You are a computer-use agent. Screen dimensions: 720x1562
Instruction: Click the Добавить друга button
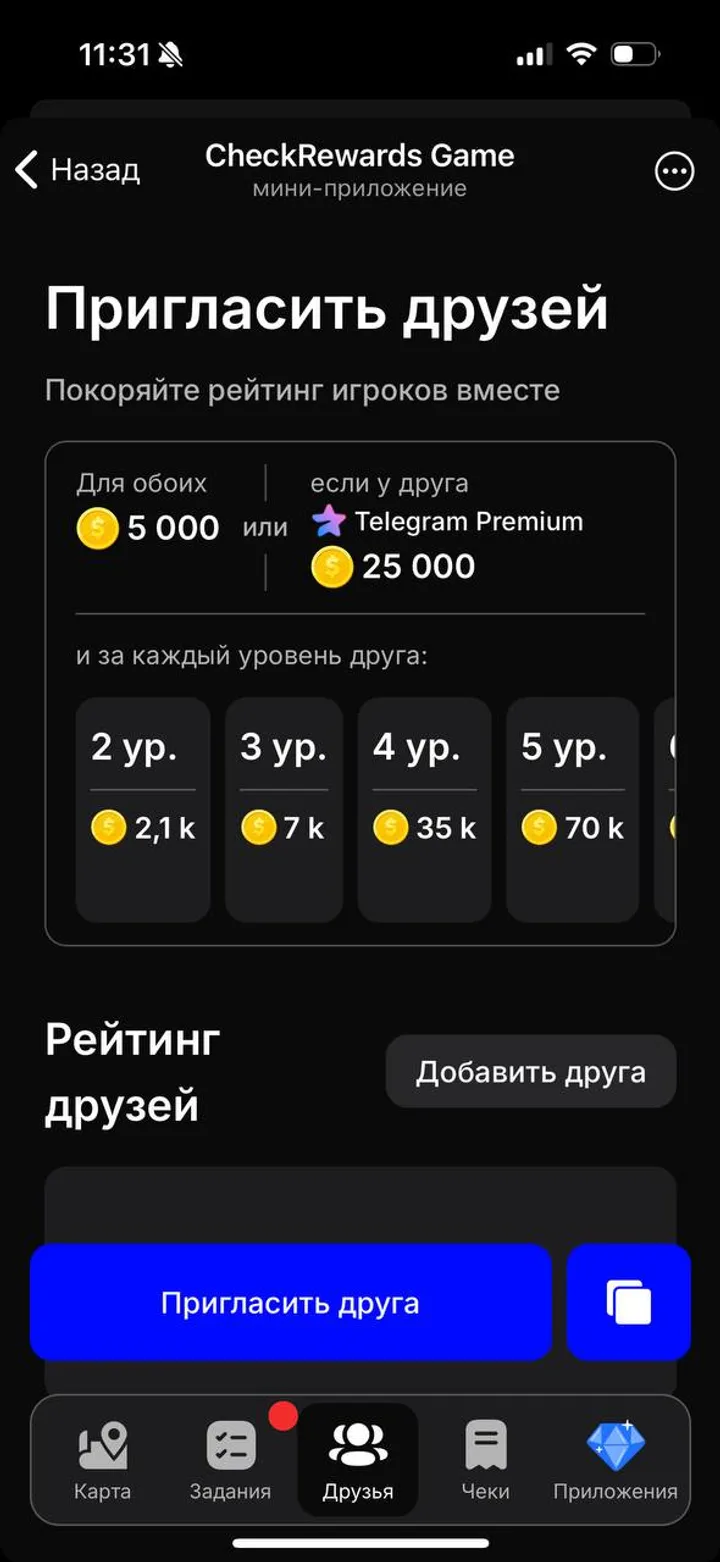(x=530, y=1071)
